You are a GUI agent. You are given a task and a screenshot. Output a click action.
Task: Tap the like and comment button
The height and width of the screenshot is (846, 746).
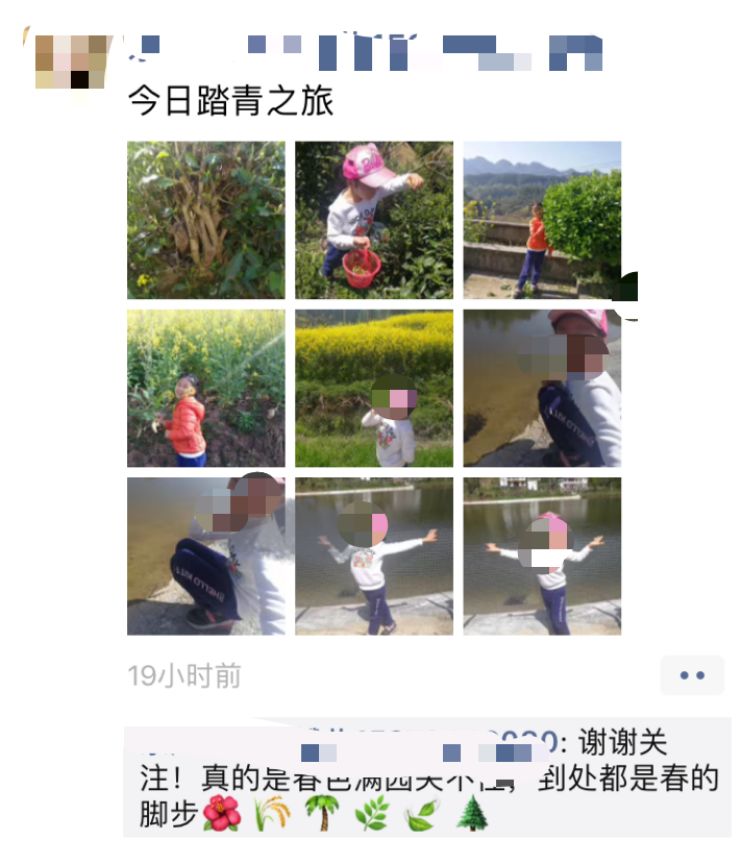tap(691, 676)
